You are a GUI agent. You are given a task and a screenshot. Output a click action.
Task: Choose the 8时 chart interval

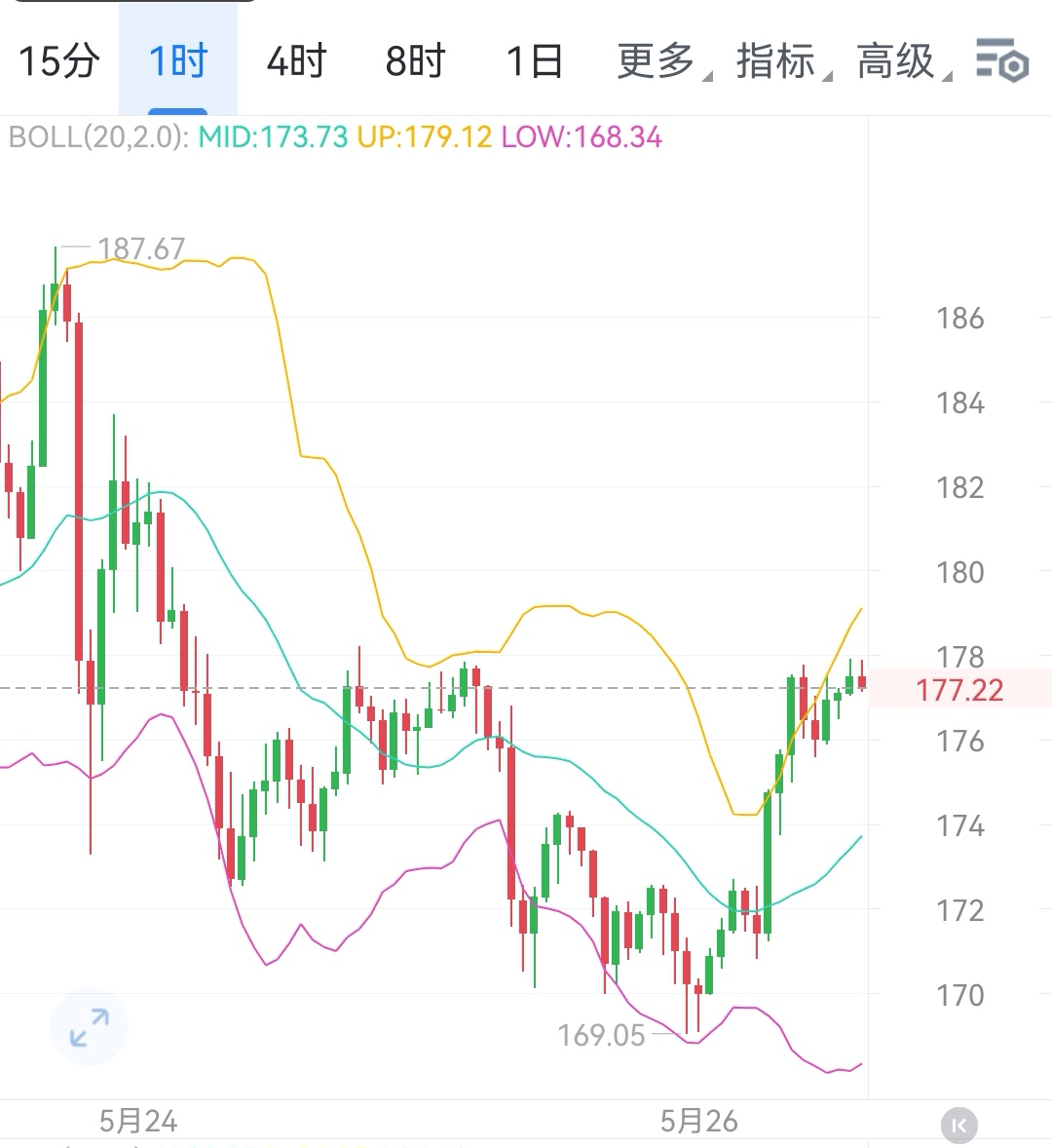click(x=415, y=61)
